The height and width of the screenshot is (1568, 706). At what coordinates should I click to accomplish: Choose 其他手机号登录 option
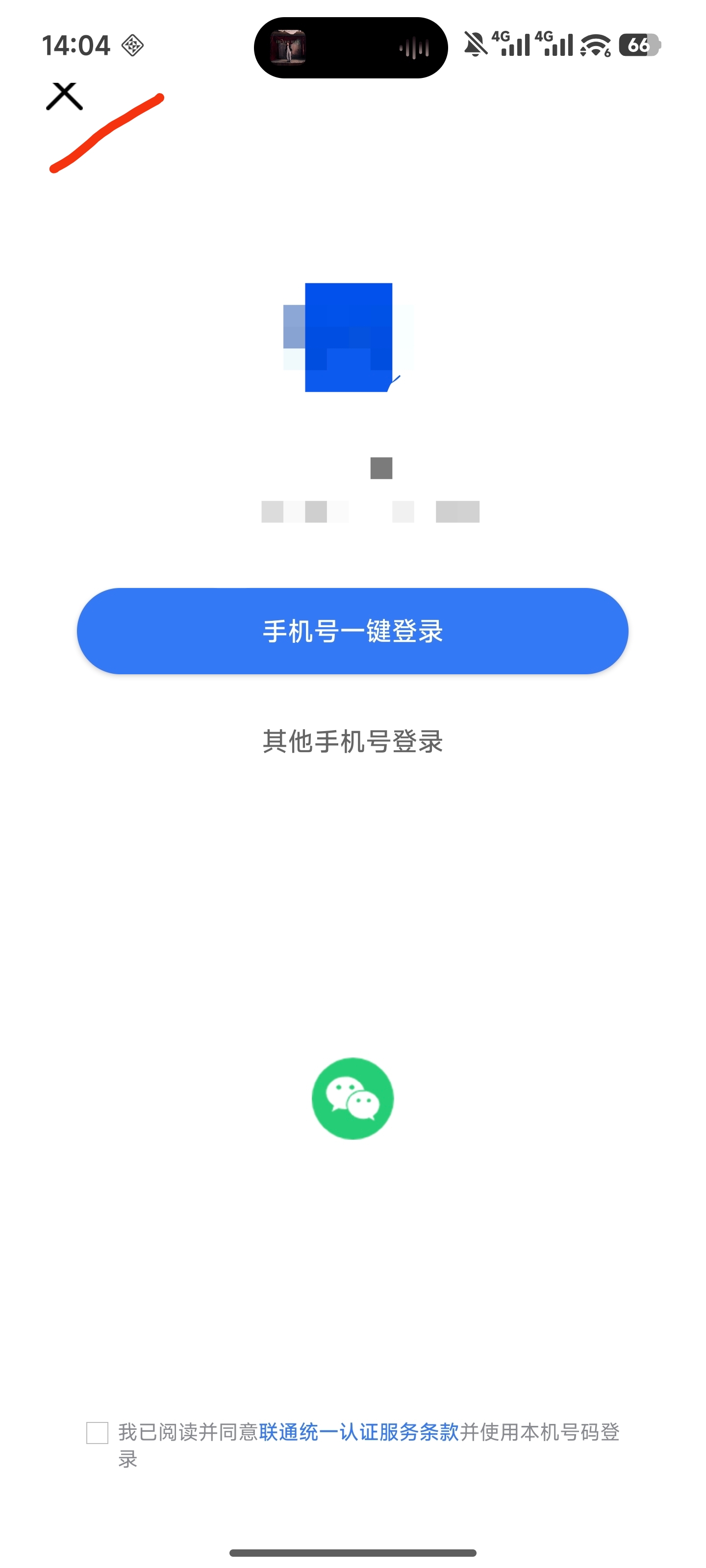click(352, 741)
